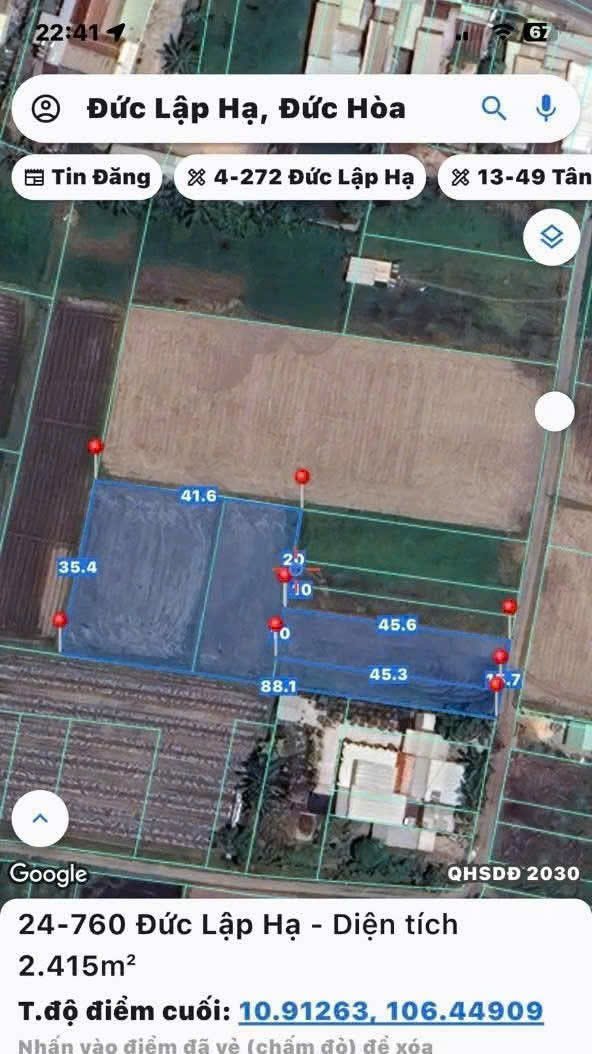
Task: Select the 13-49 Tân chip
Action: 515,177
